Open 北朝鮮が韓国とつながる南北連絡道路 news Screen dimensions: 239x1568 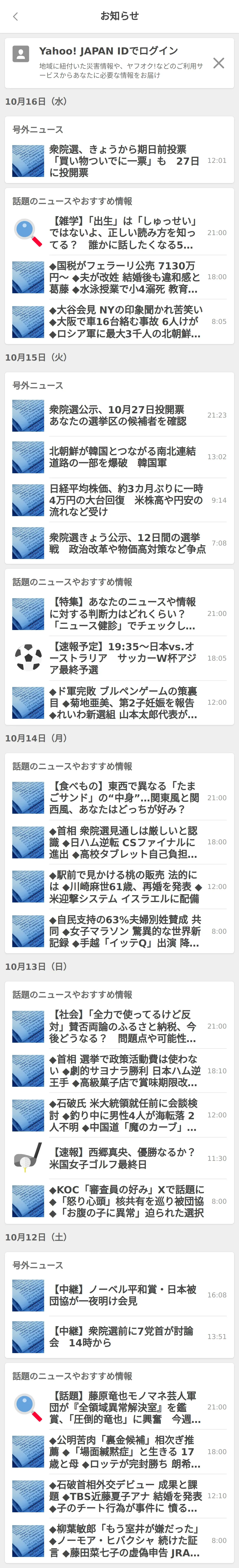click(x=119, y=457)
